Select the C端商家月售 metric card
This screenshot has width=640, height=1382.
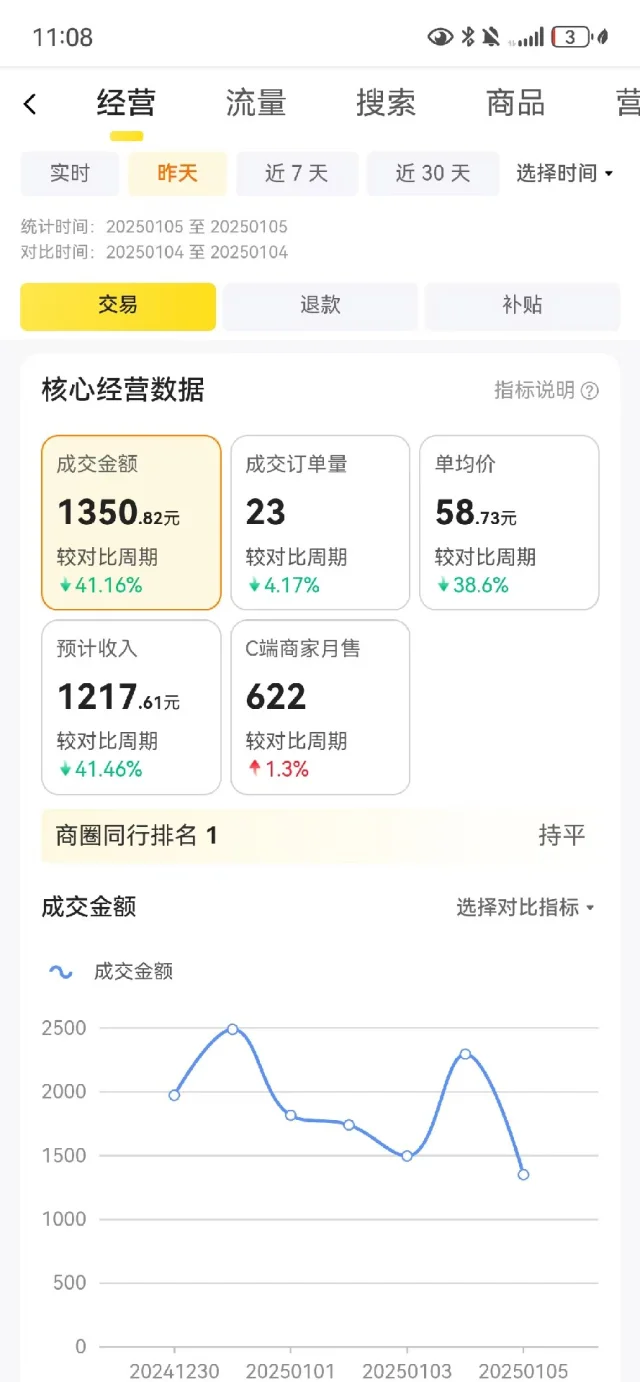coord(320,707)
